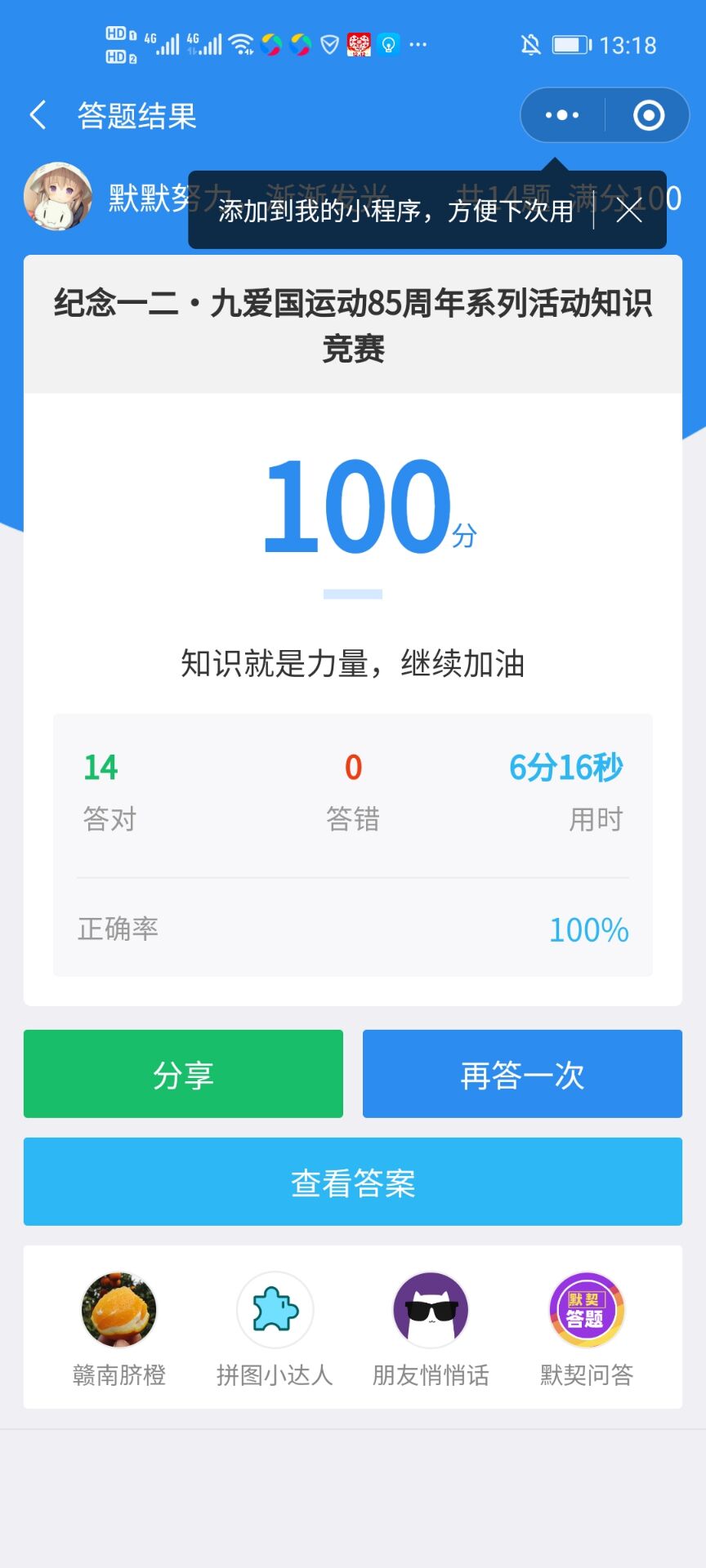Viewport: 706px width, 1568px height.
Task: Retake the quiz via 再答一次
Action: click(522, 1074)
